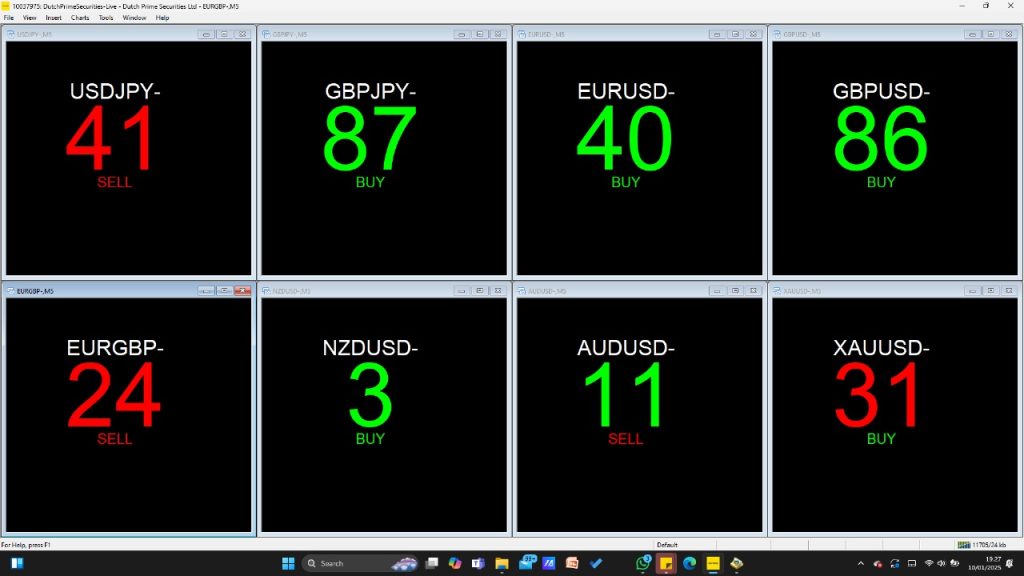
Task: Maximize the XAUUSD chart window
Action: (x=991, y=290)
